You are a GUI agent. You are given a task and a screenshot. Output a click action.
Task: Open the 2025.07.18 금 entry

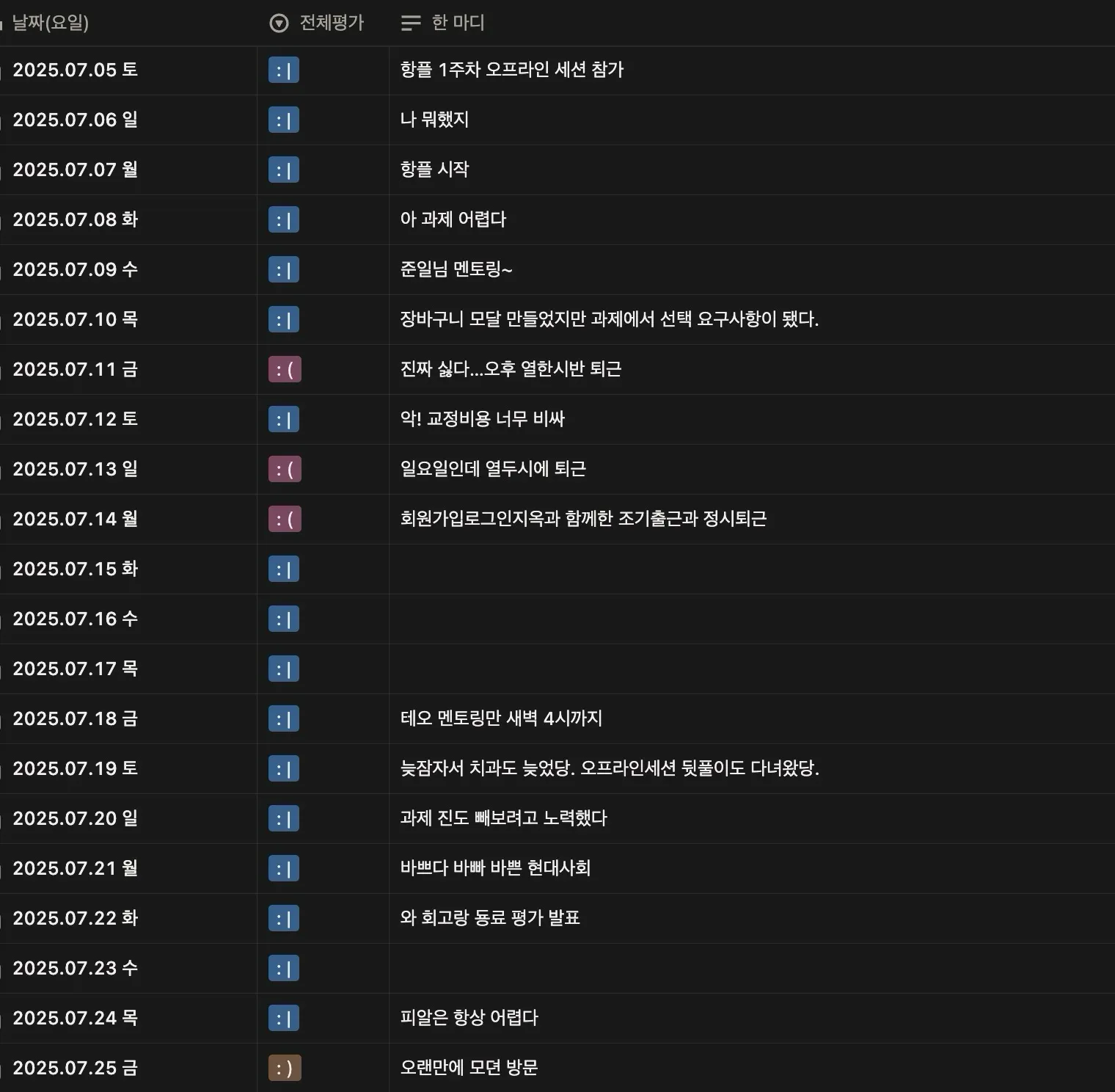pyautogui.click(x=75, y=718)
